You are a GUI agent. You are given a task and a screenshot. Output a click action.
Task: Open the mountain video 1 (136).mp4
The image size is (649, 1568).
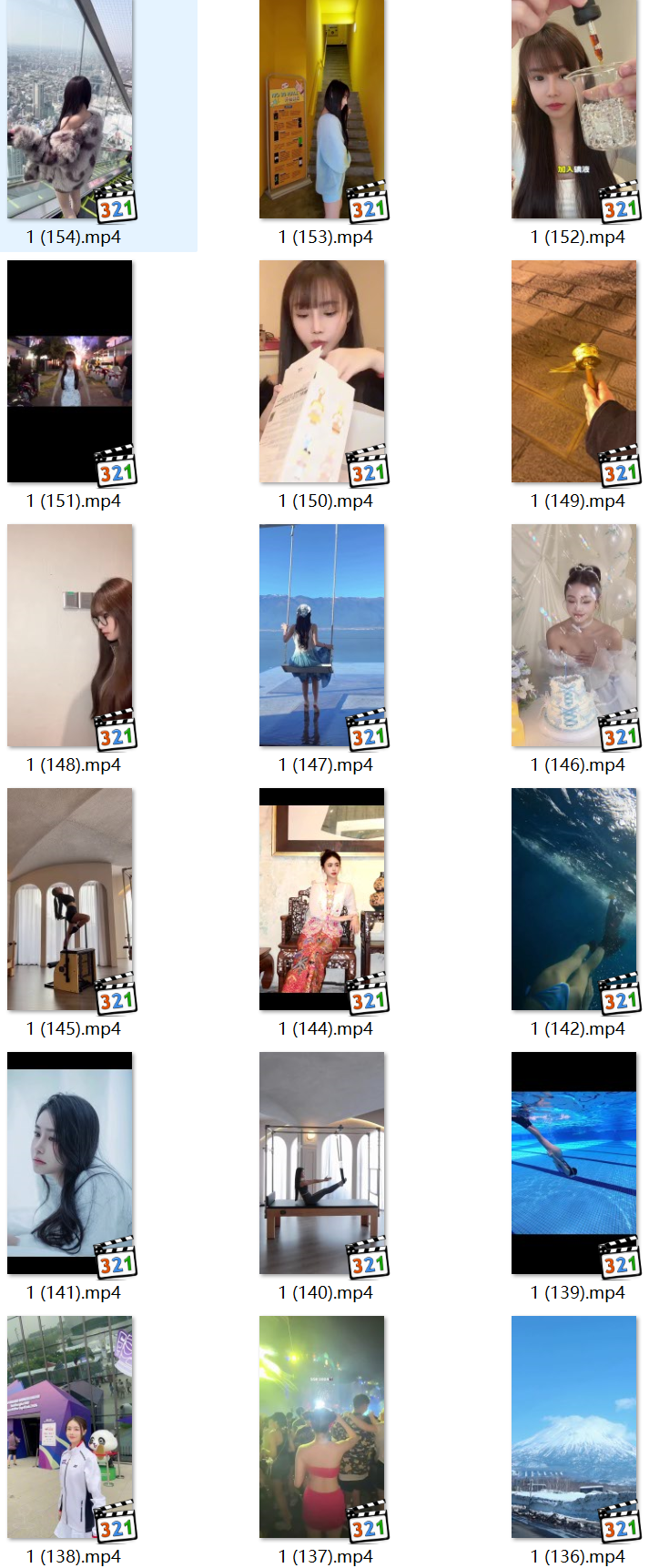(573, 1427)
